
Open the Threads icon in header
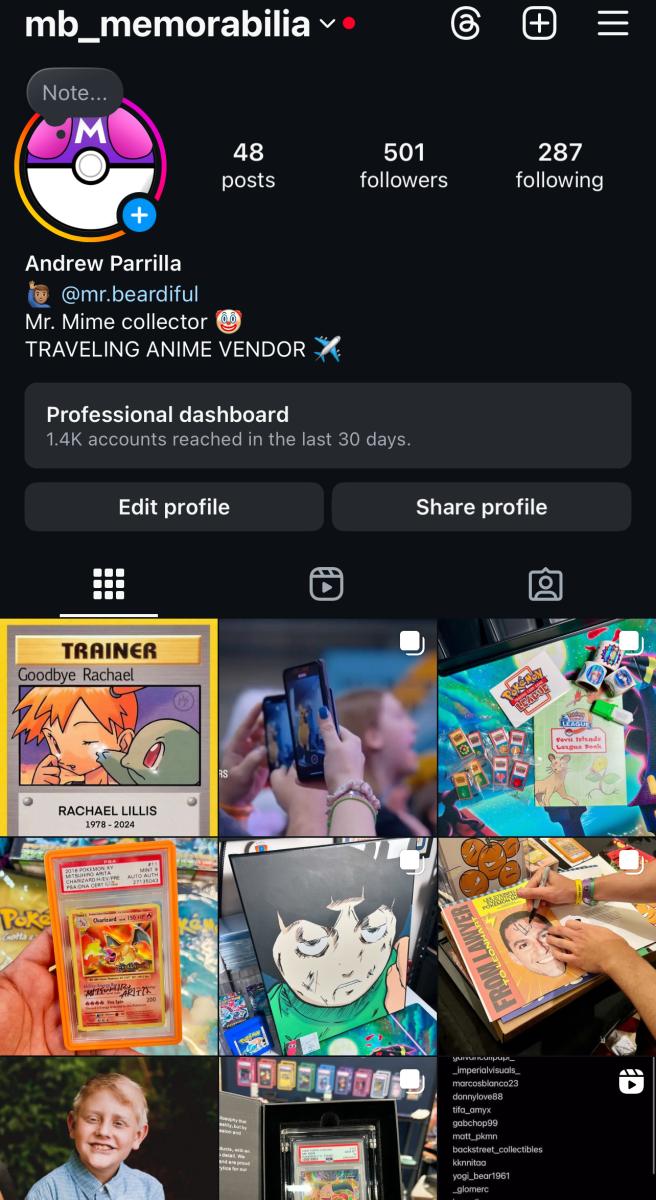click(466, 24)
